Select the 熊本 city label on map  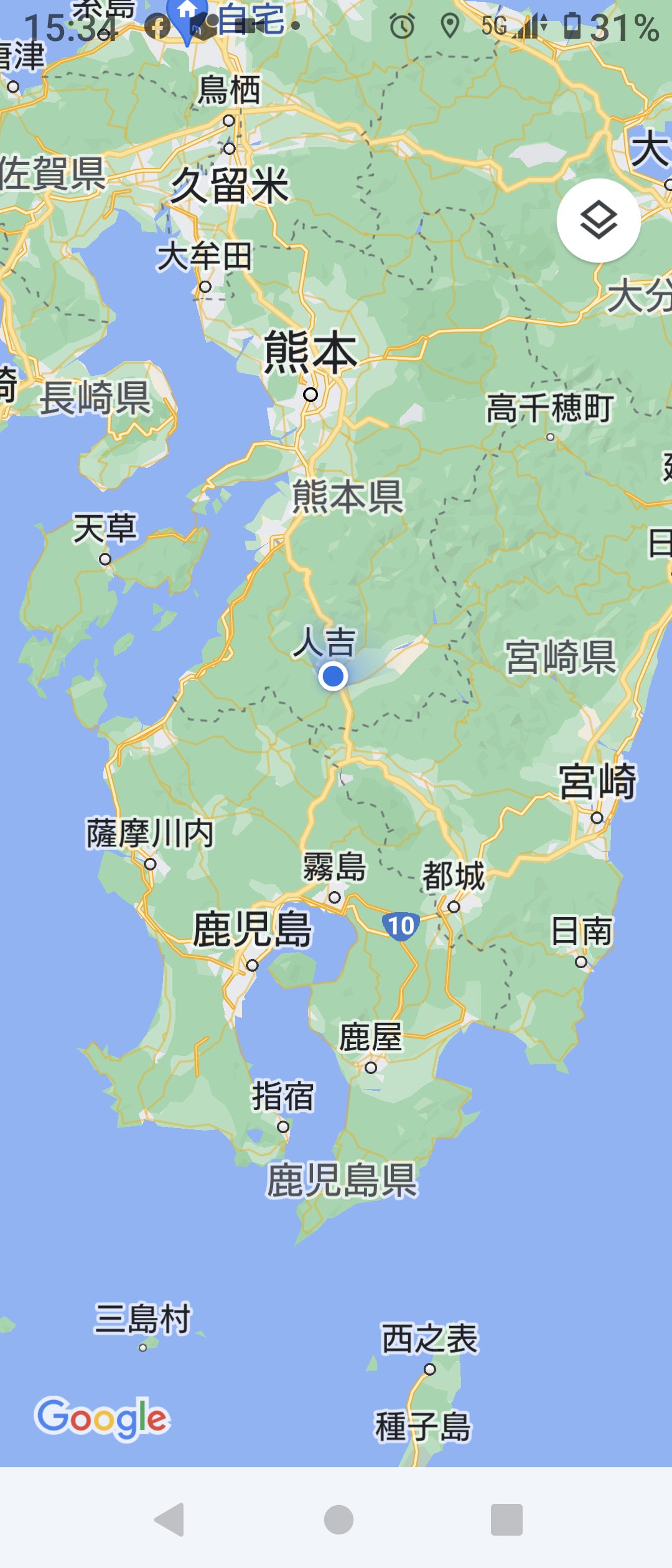[x=310, y=353]
